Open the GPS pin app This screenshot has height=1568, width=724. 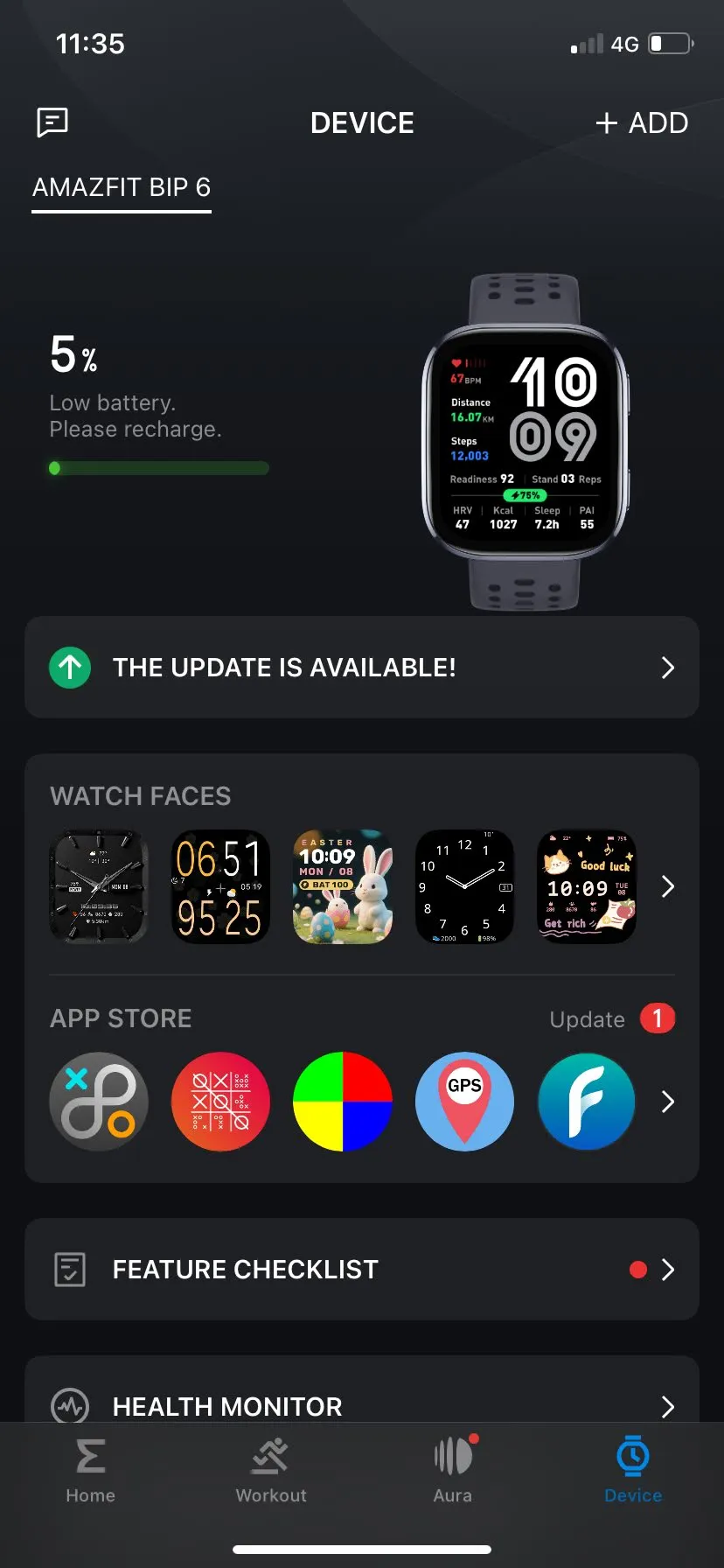464,1102
